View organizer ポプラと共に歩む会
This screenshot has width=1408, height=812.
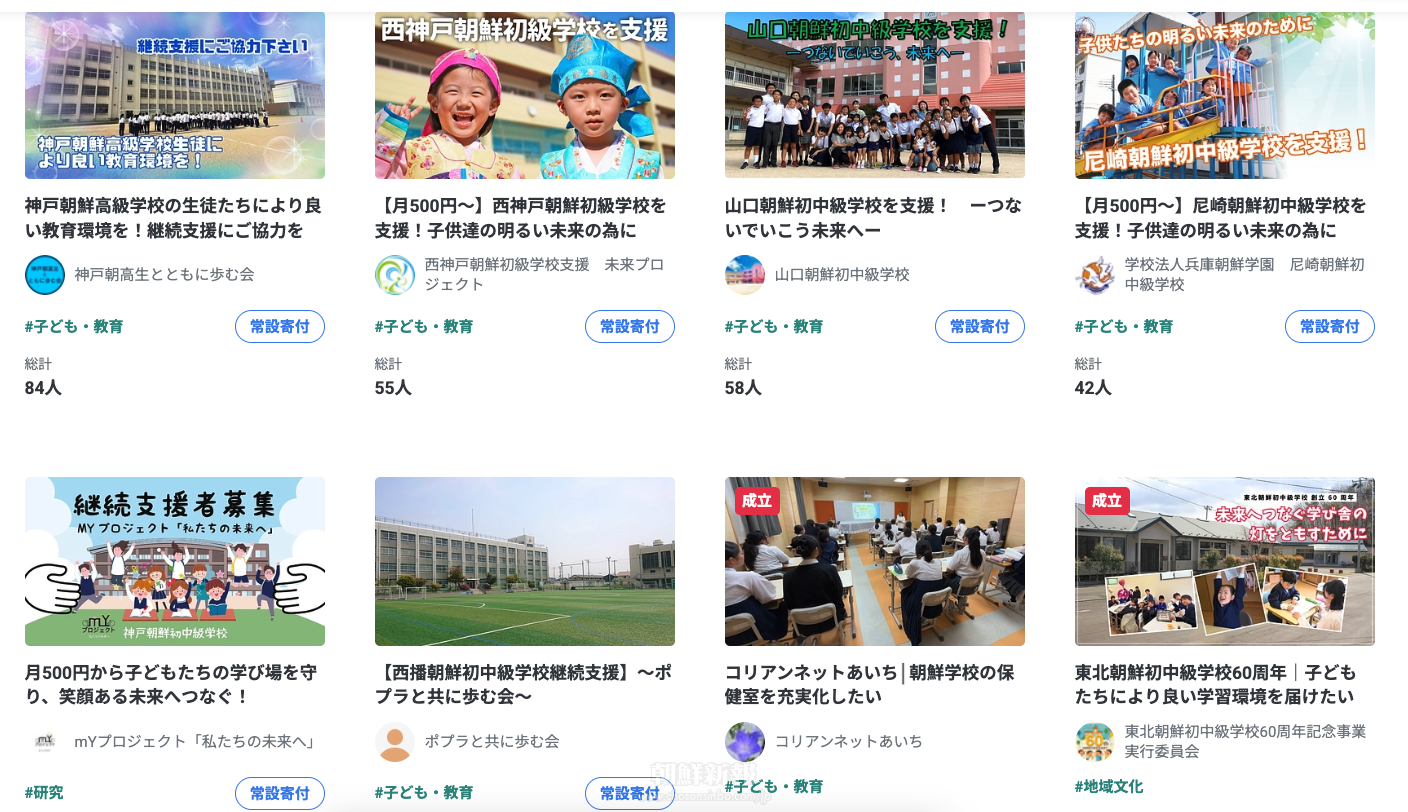(x=491, y=741)
